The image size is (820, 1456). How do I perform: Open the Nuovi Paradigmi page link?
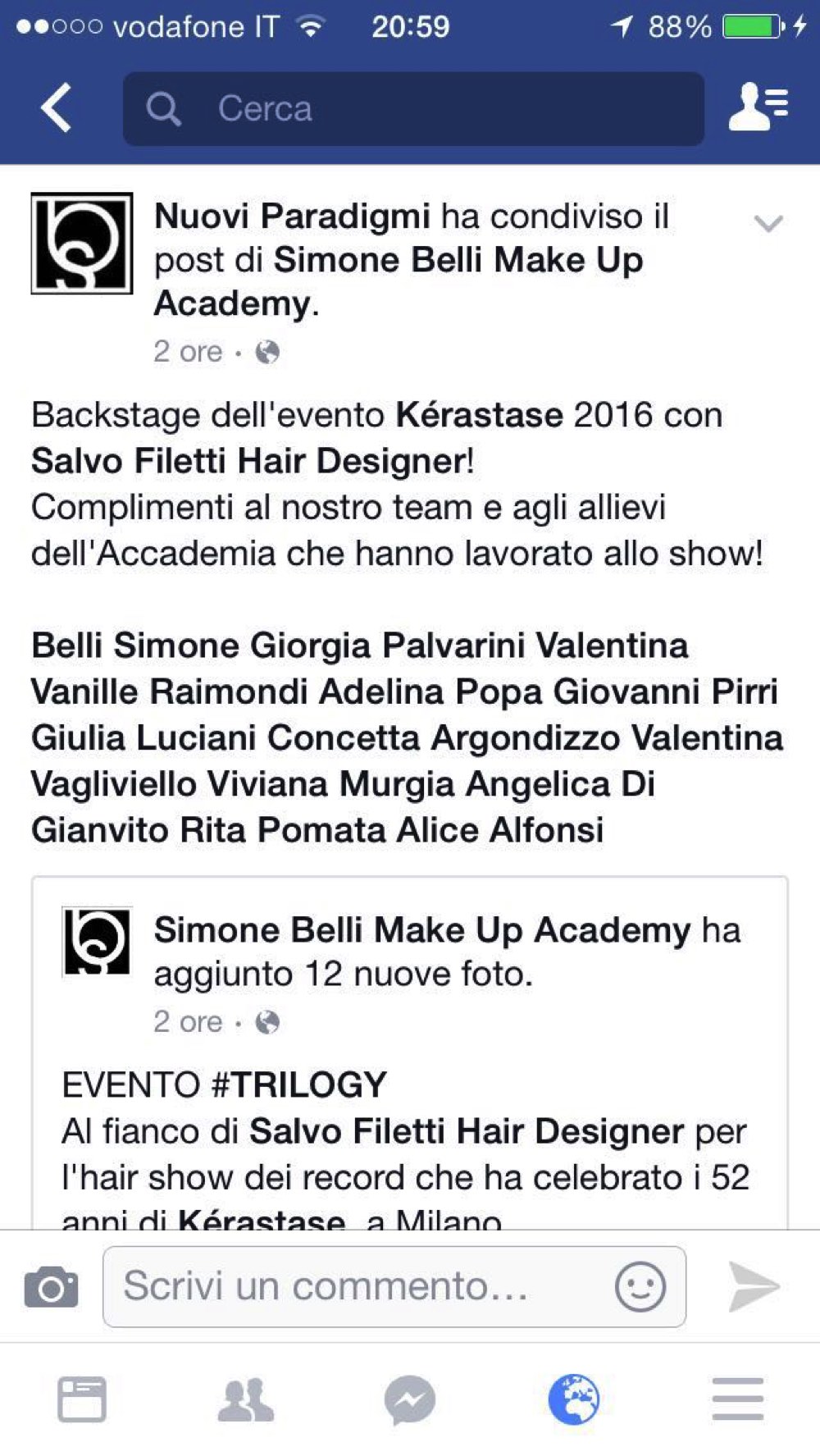pyautogui.click(x=292, y=217)
